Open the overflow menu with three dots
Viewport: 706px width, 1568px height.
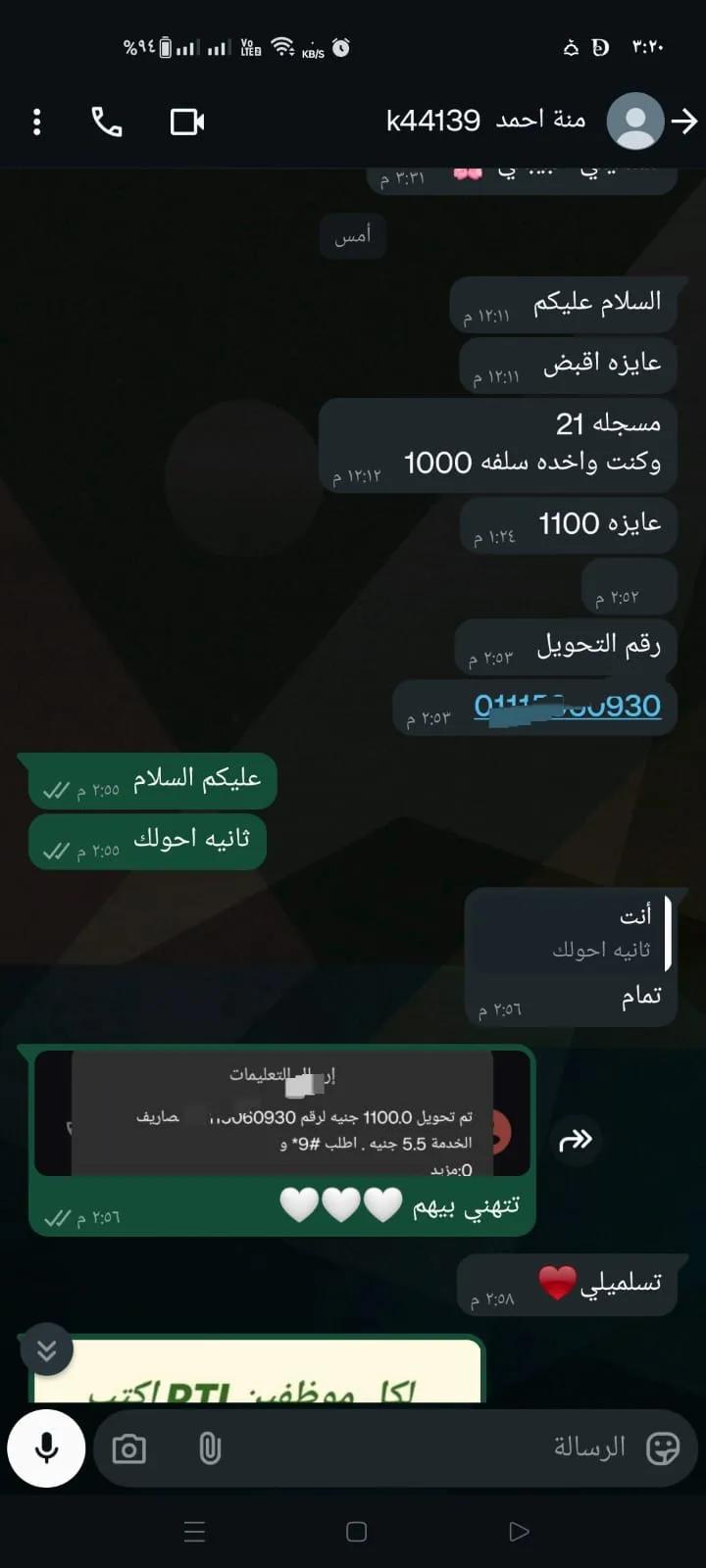(x=37, y=122)
